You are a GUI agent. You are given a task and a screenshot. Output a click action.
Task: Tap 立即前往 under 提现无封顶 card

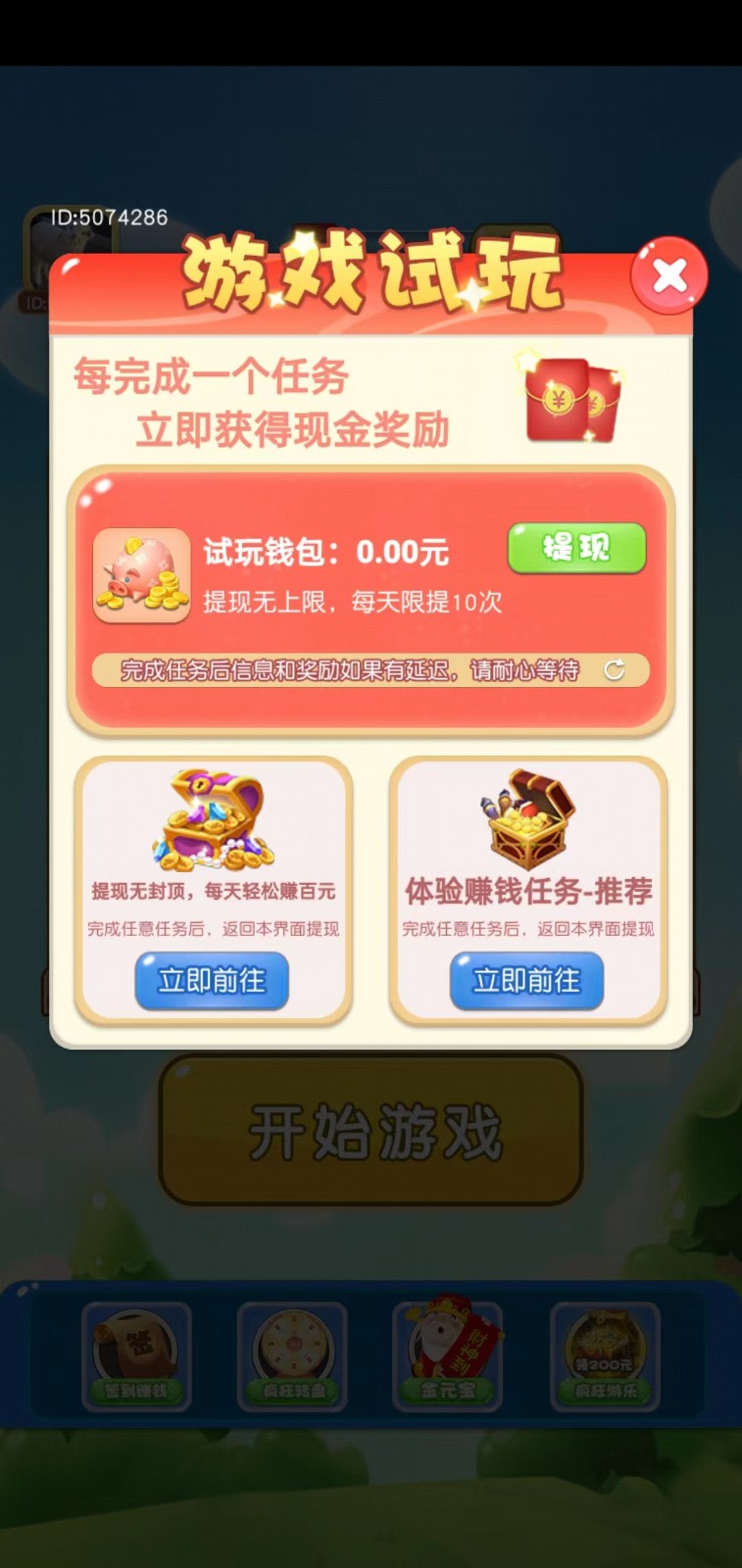(x=212, y=980)
